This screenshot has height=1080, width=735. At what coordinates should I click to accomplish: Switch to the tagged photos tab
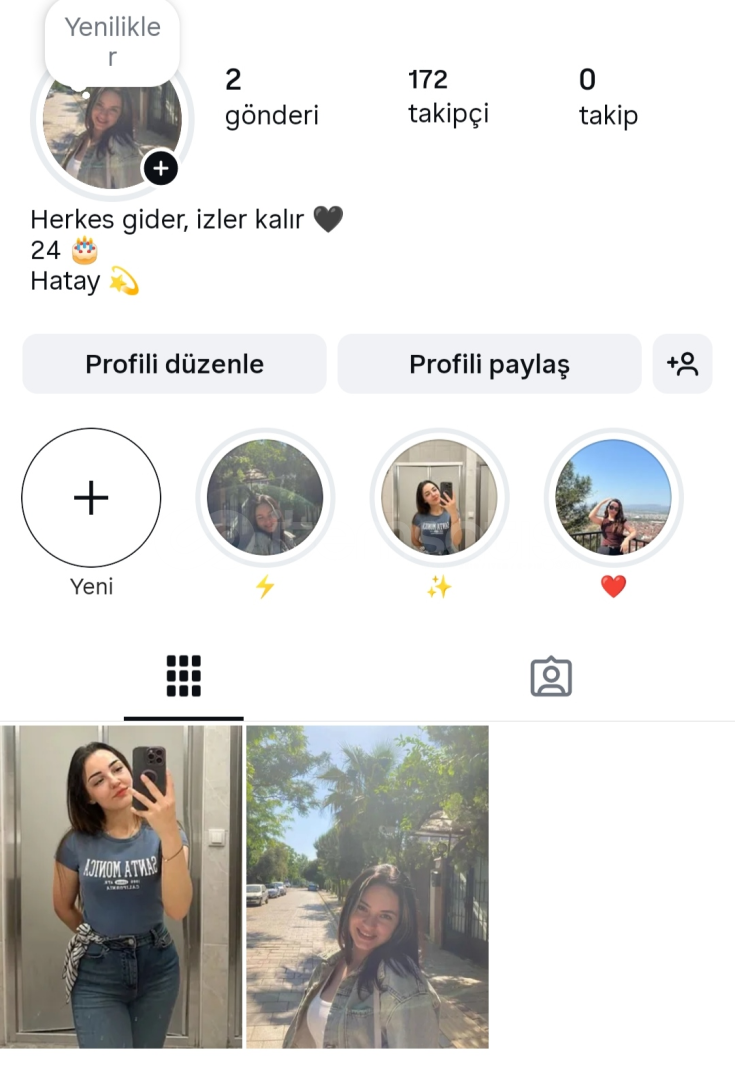tap(551, 677)
